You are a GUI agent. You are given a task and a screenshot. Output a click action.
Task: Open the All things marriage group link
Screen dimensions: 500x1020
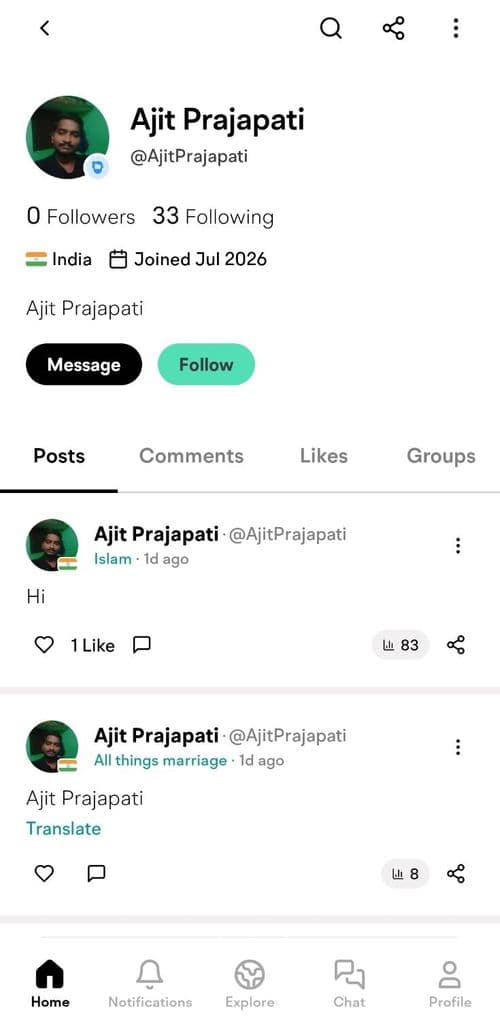[x=161, y=760]
